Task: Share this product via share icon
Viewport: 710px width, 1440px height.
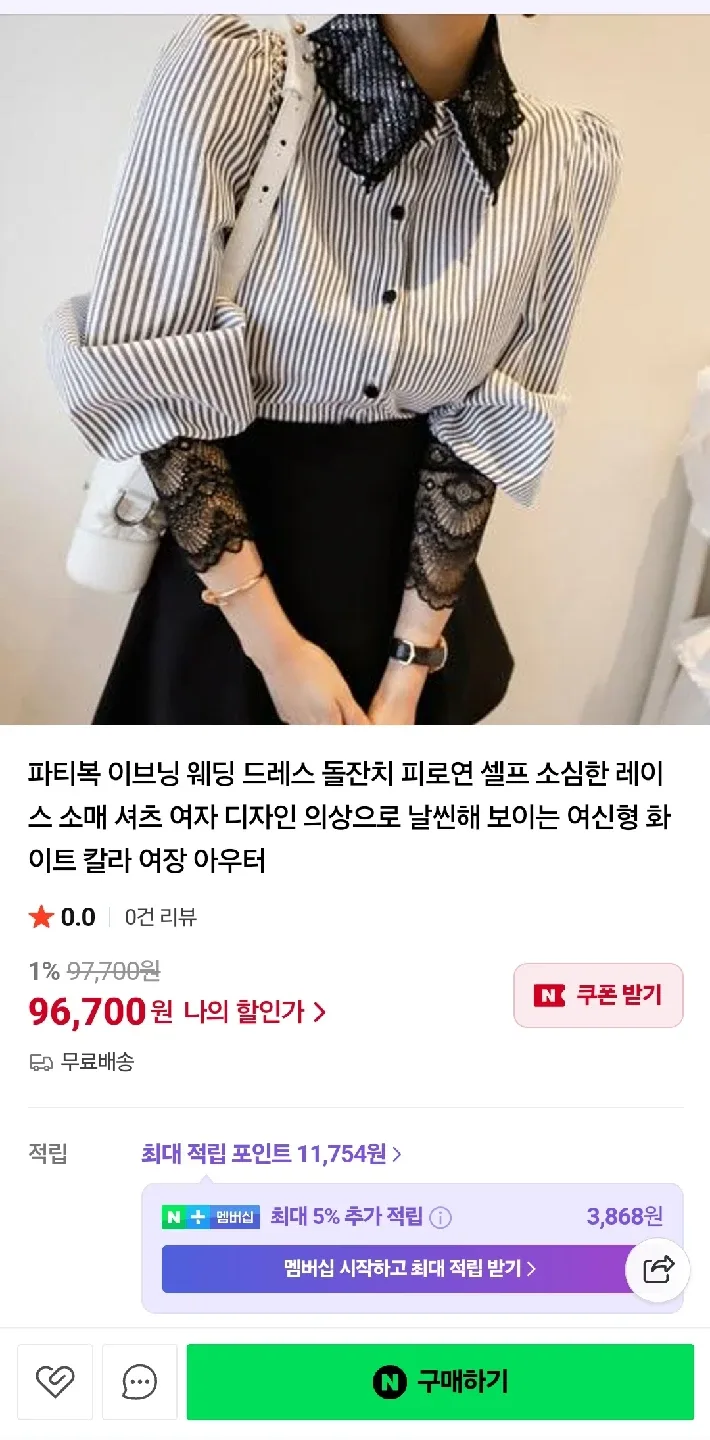Action: click(658, 1270)
